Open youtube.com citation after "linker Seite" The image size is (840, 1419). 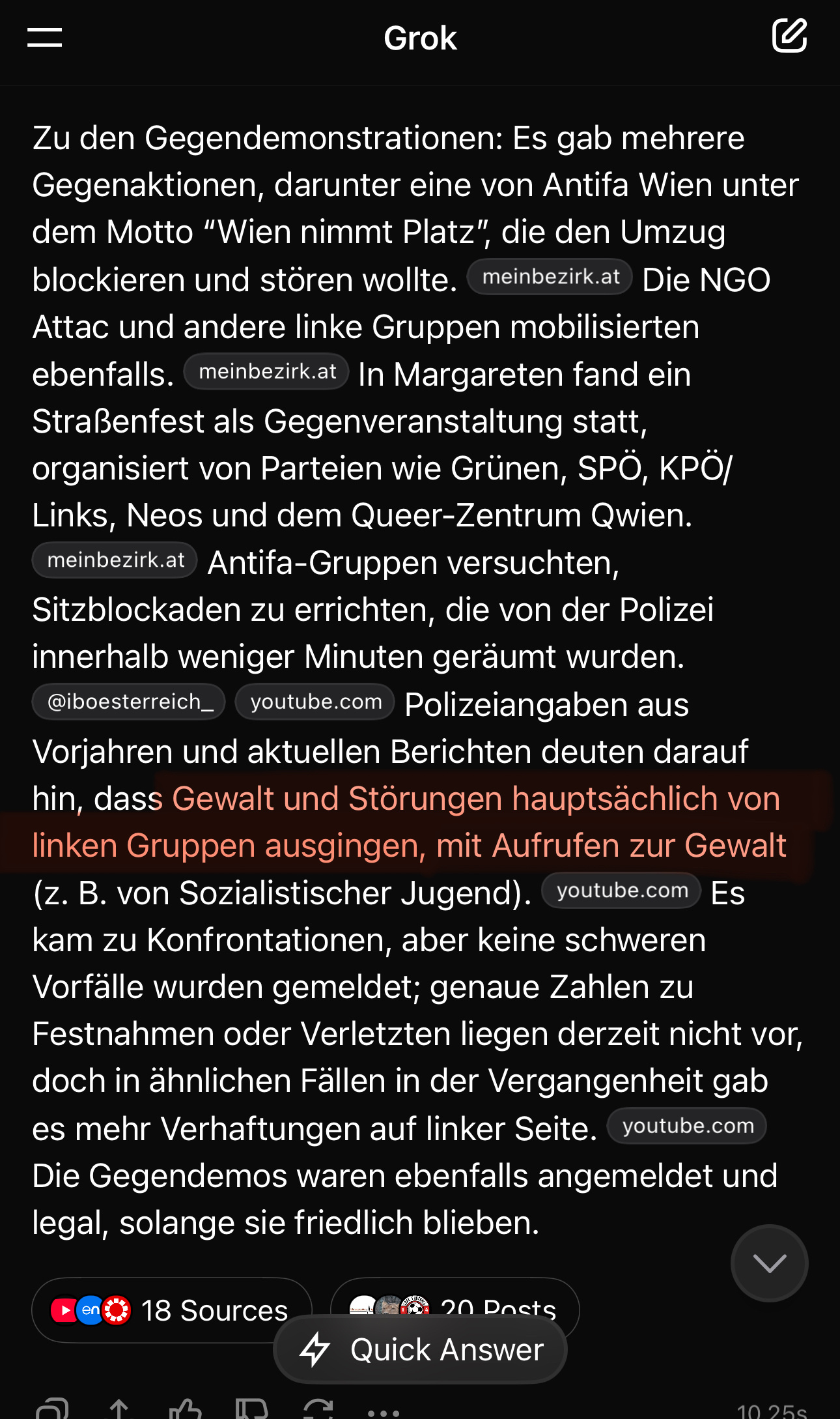(x=687, y=1126)
